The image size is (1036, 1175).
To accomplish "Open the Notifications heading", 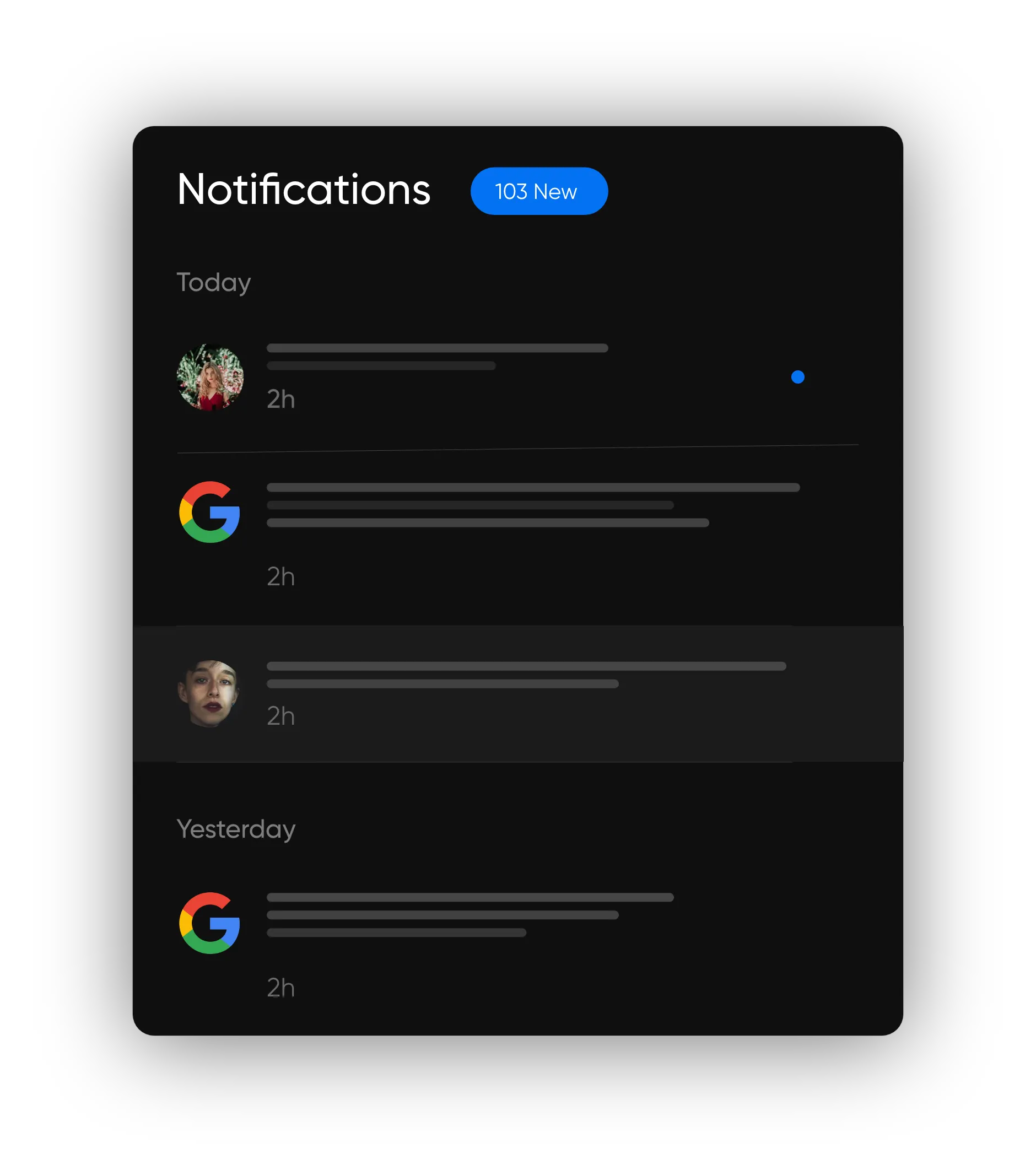I will (304, 188).
